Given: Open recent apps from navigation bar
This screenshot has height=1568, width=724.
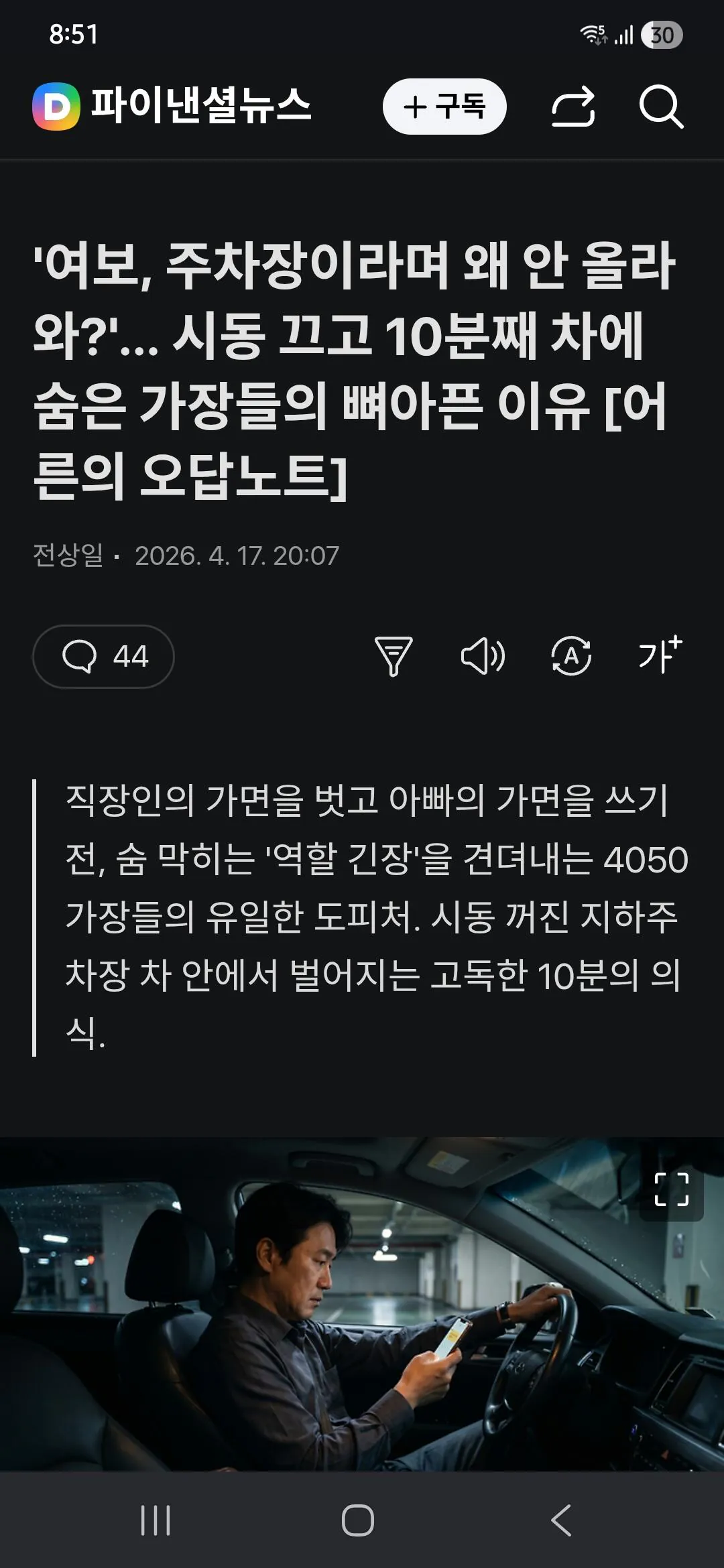Looking at the screenshot, I should point(156,1520).
